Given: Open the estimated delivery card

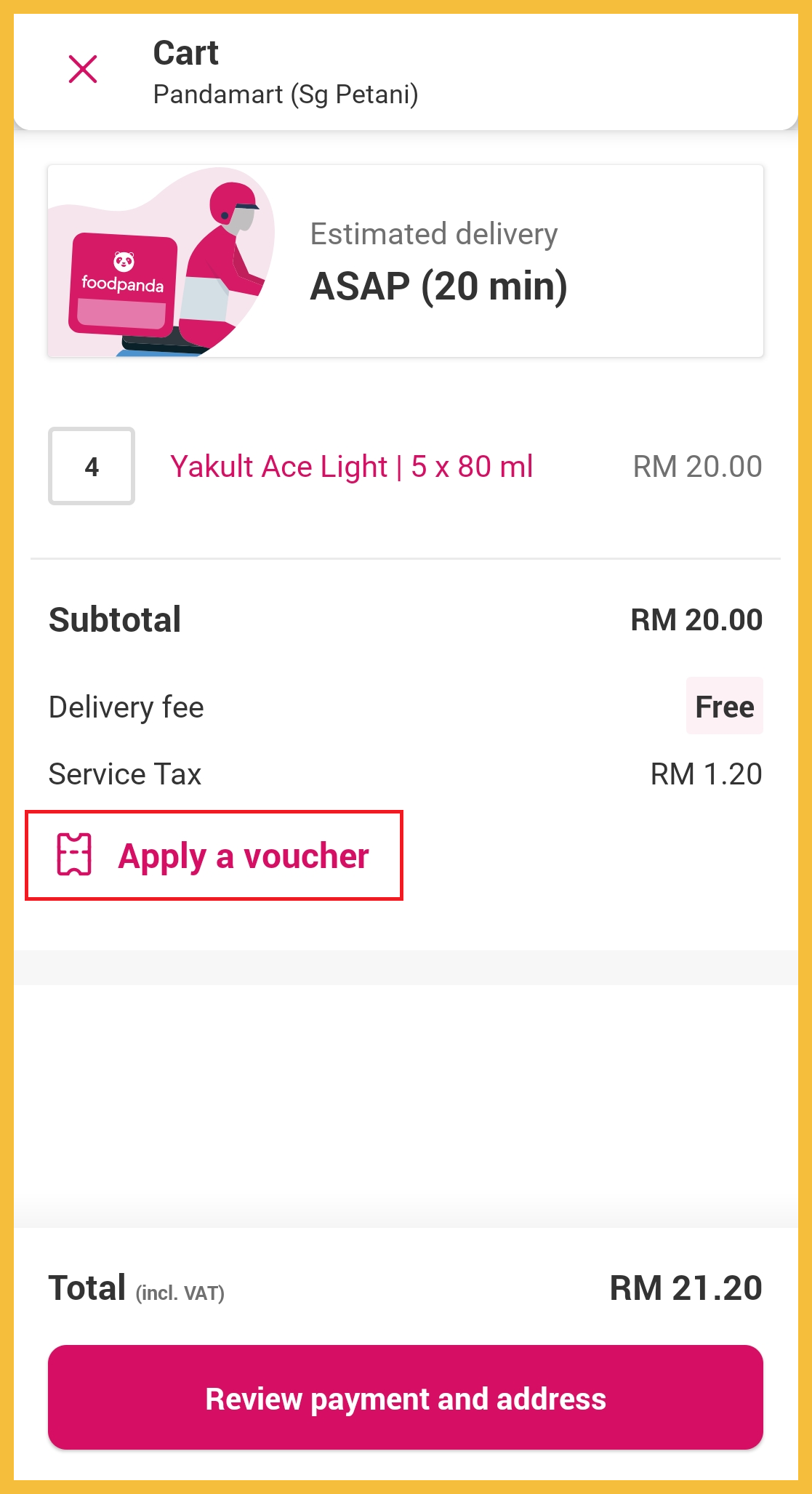Looking at the screenshot, I should coord(406,261).
